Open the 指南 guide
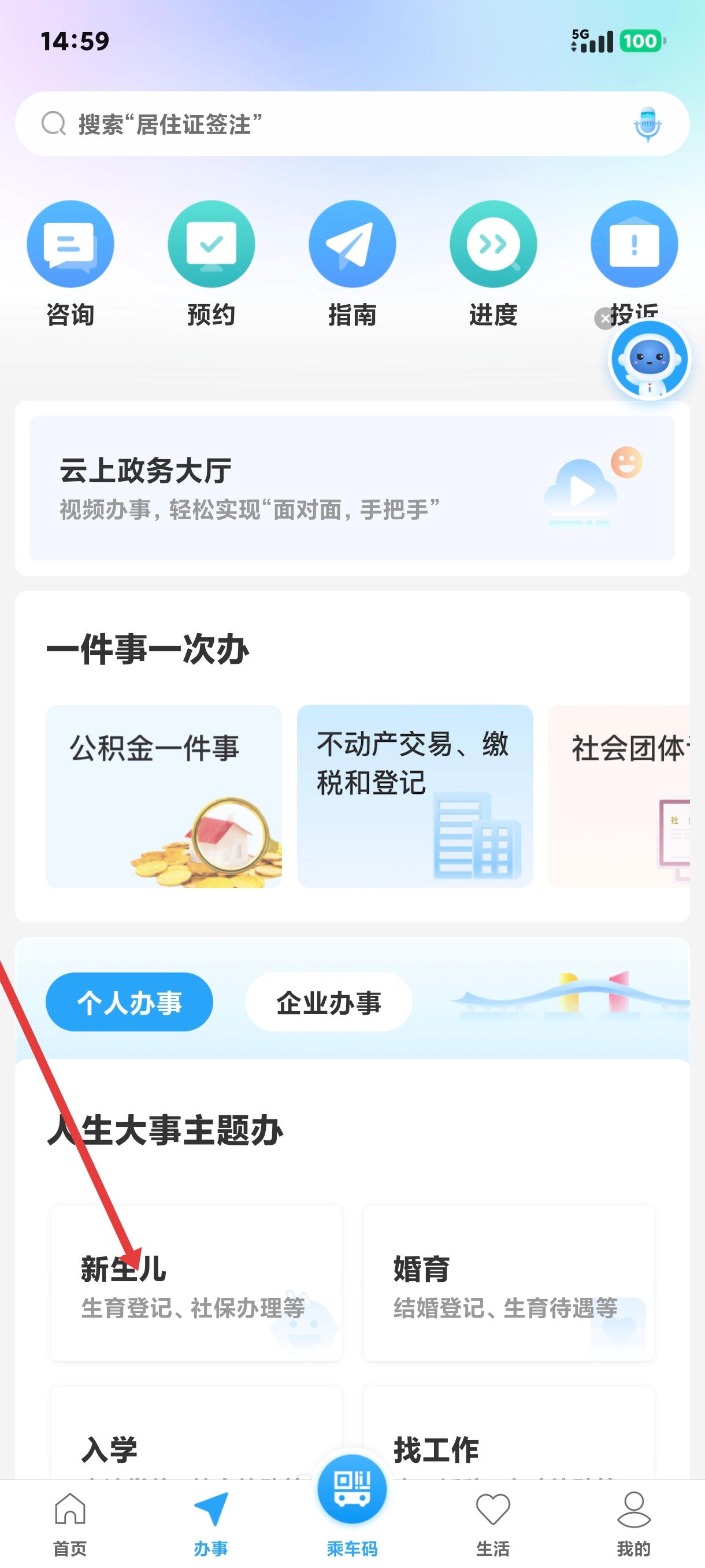 point(352,244)
